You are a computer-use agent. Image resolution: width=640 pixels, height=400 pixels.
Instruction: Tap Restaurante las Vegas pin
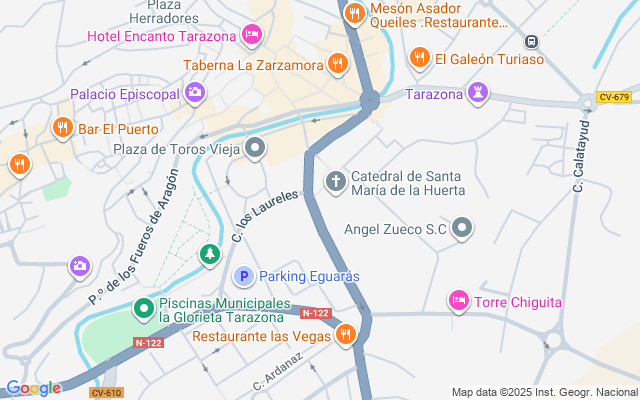pyautogui.click(x=346, y=335)
